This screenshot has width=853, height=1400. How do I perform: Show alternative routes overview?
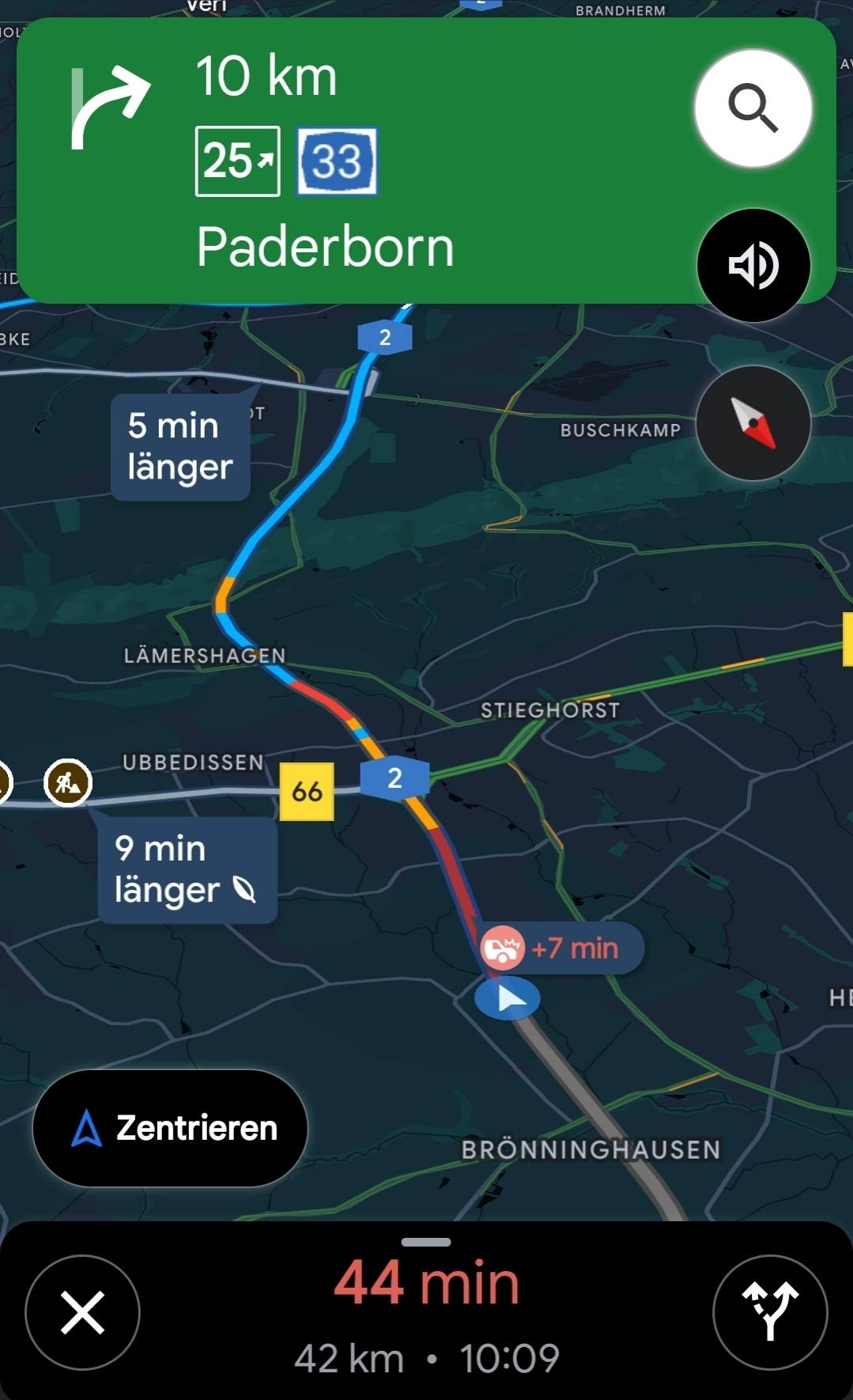(769, 1312)
